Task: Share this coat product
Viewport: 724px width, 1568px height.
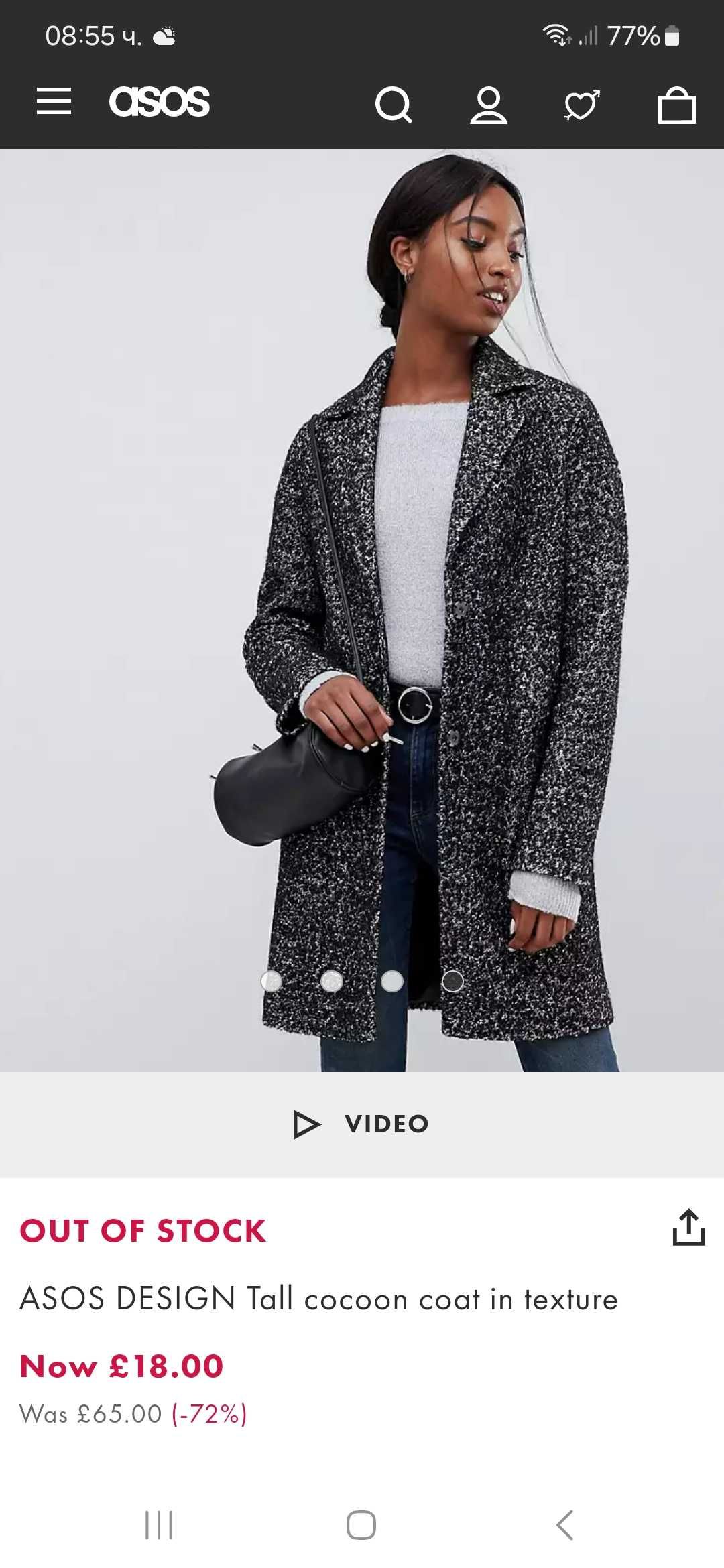Action: click(688, 1227)
